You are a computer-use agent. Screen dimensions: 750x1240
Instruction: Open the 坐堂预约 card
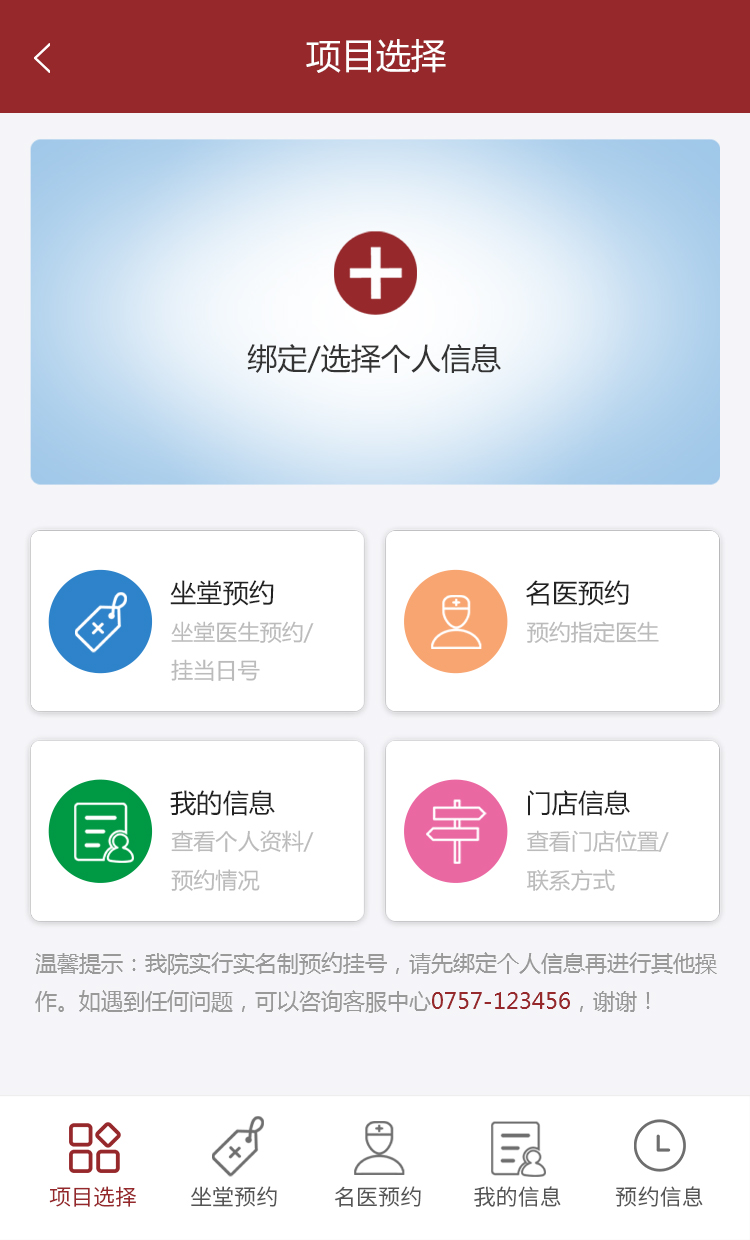click(197, 621)
